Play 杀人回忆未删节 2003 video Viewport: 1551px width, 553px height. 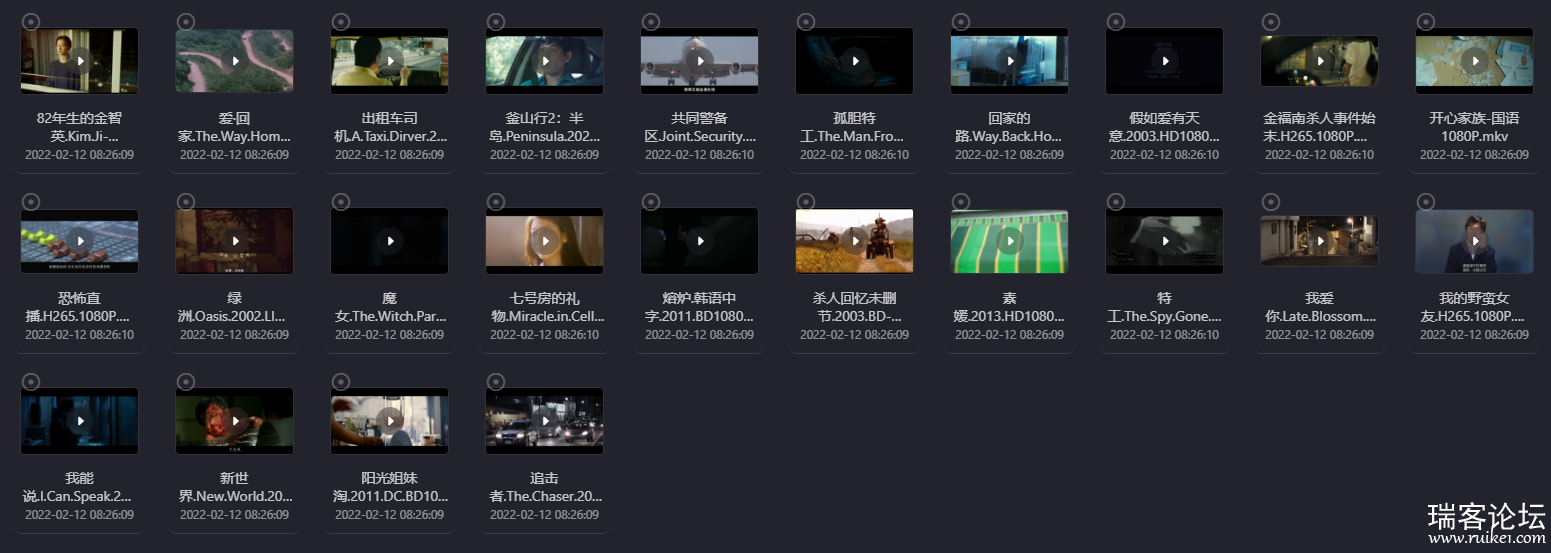(x=855, y=241)
